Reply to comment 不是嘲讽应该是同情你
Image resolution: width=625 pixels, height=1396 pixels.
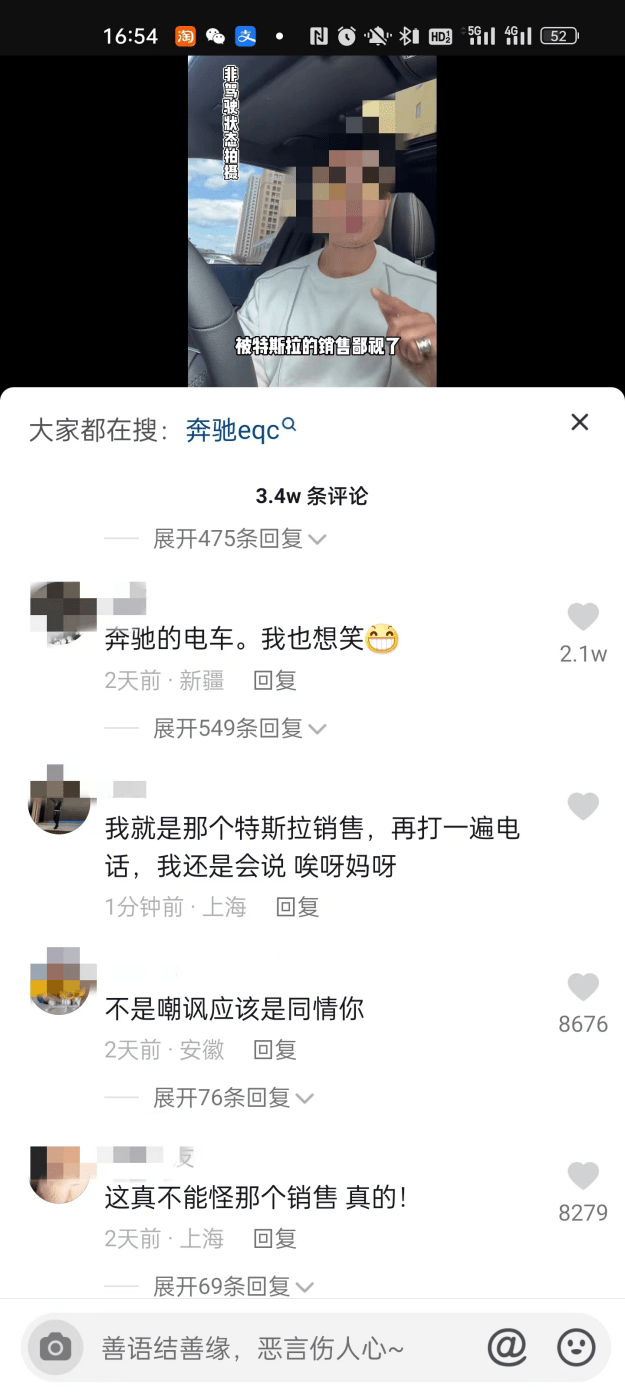pyautogui.click(x=274, y=1050)
